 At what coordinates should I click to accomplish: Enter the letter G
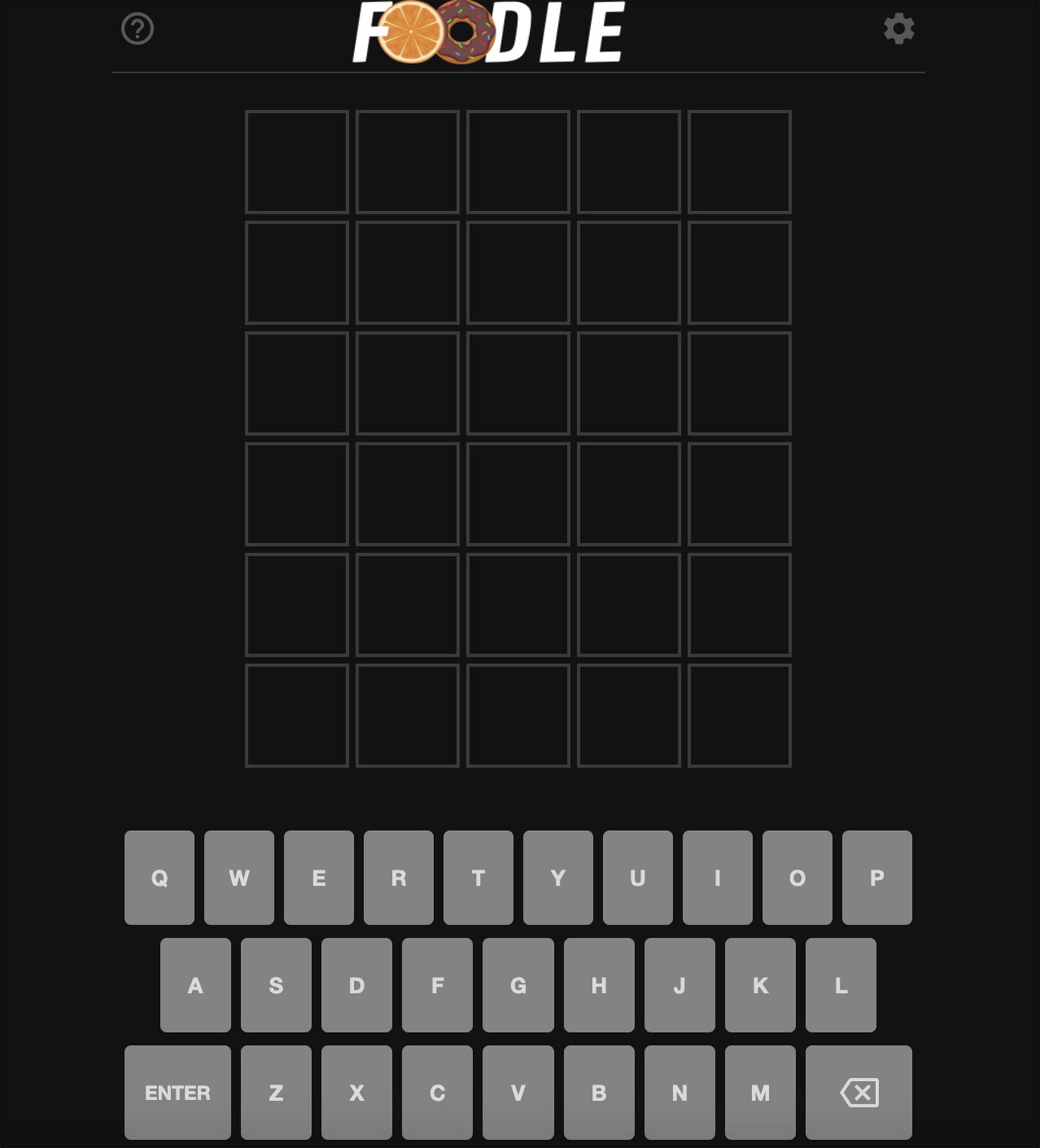(x=518, y=985)
